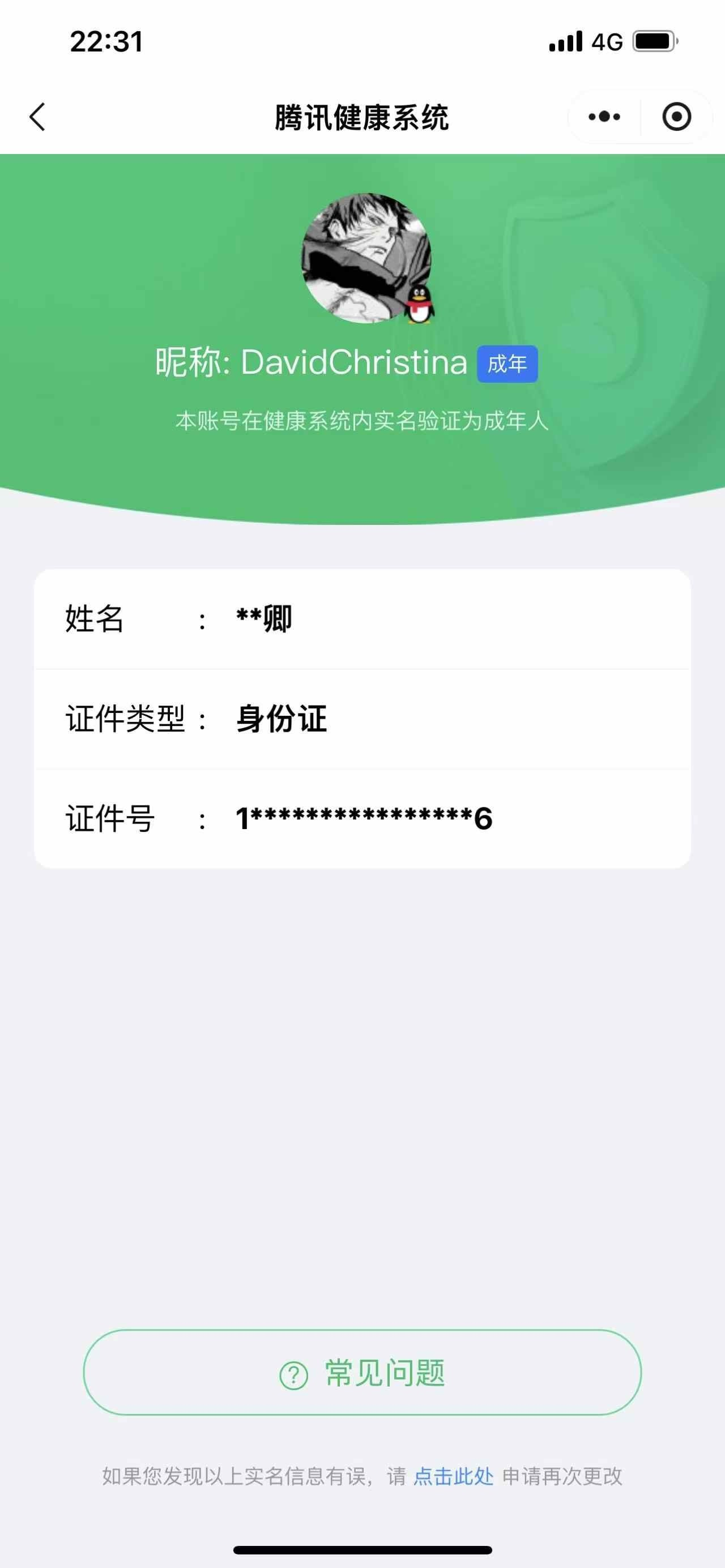
Task: Expand the 姓名 name information row
Action: coord(362,621)
